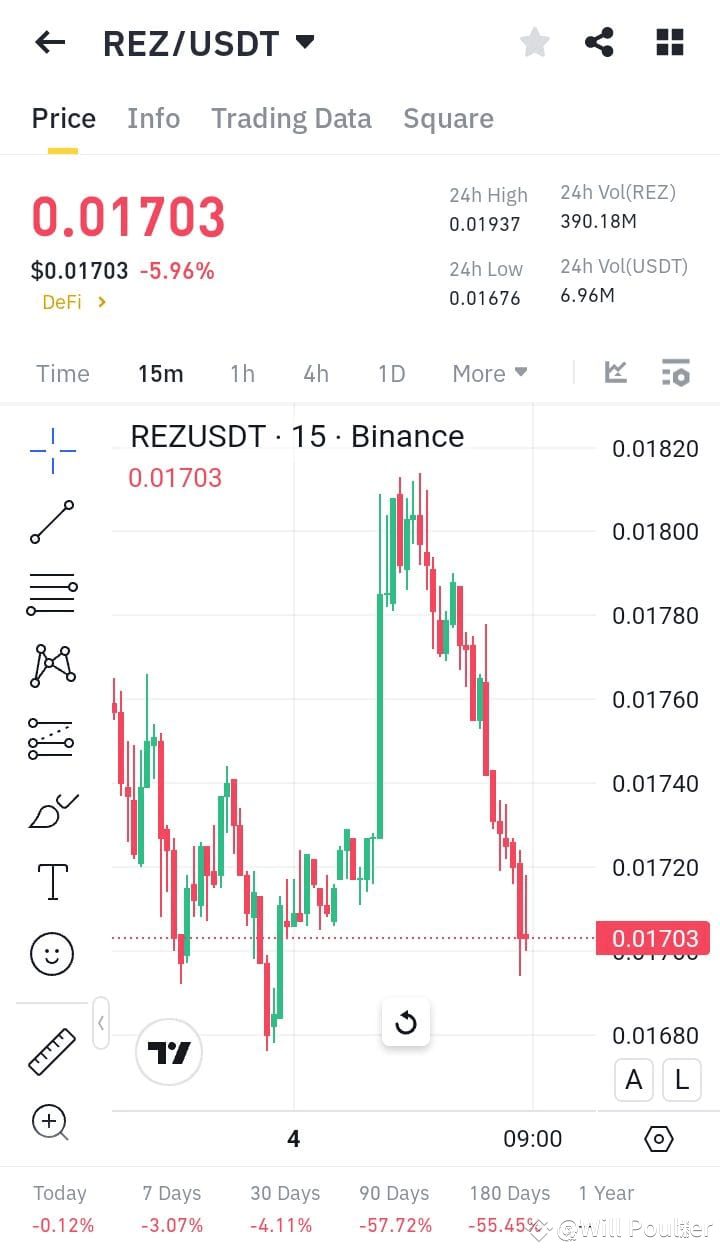
Task: Select the XABCD pattern tool
Action: coord(51,664)
